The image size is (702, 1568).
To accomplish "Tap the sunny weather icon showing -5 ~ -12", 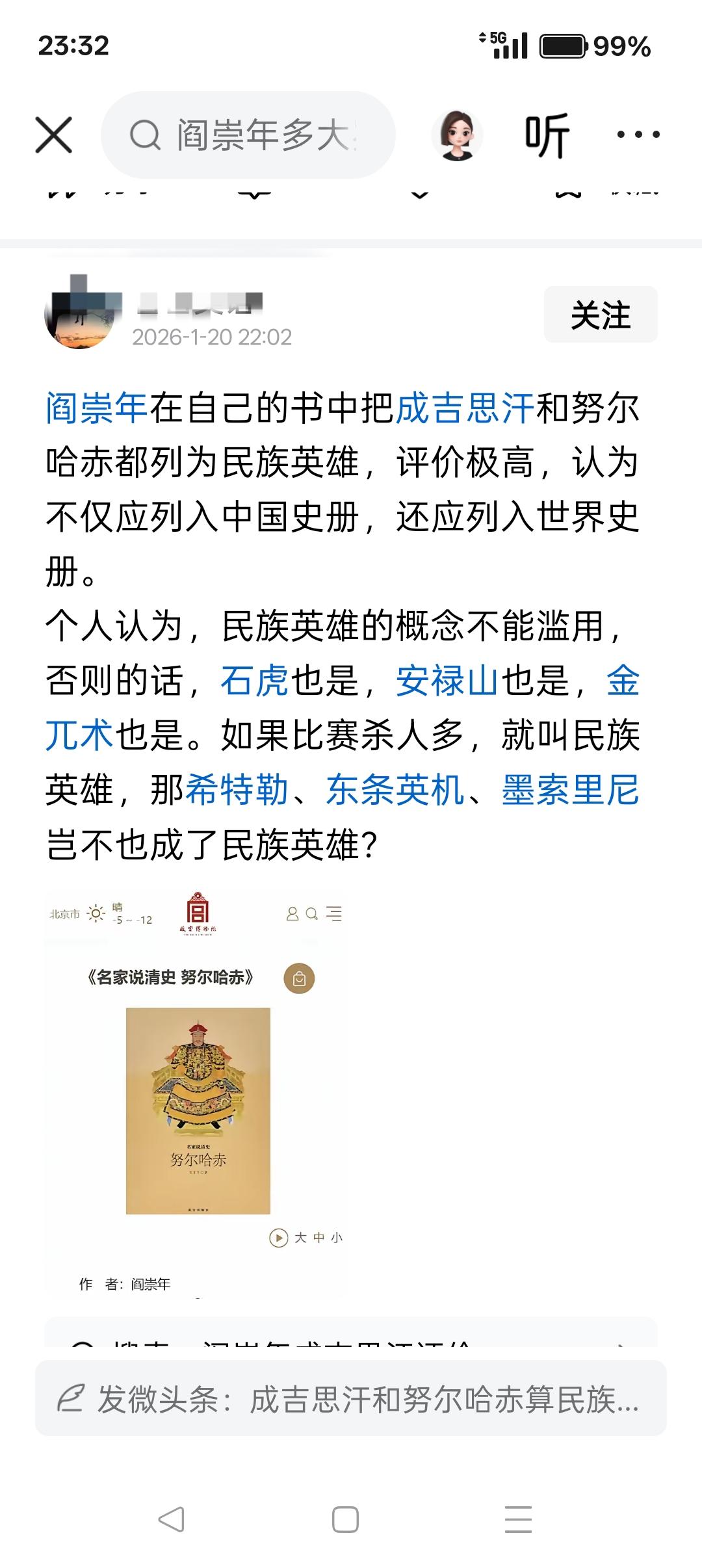I will coord(95,913).
